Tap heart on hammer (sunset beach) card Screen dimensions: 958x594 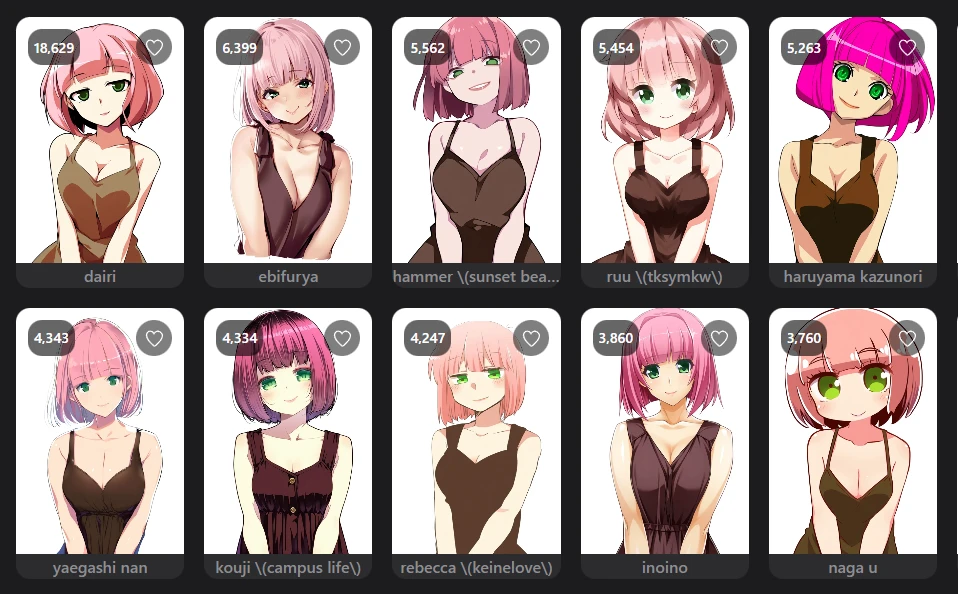click(x=531, y=47)
